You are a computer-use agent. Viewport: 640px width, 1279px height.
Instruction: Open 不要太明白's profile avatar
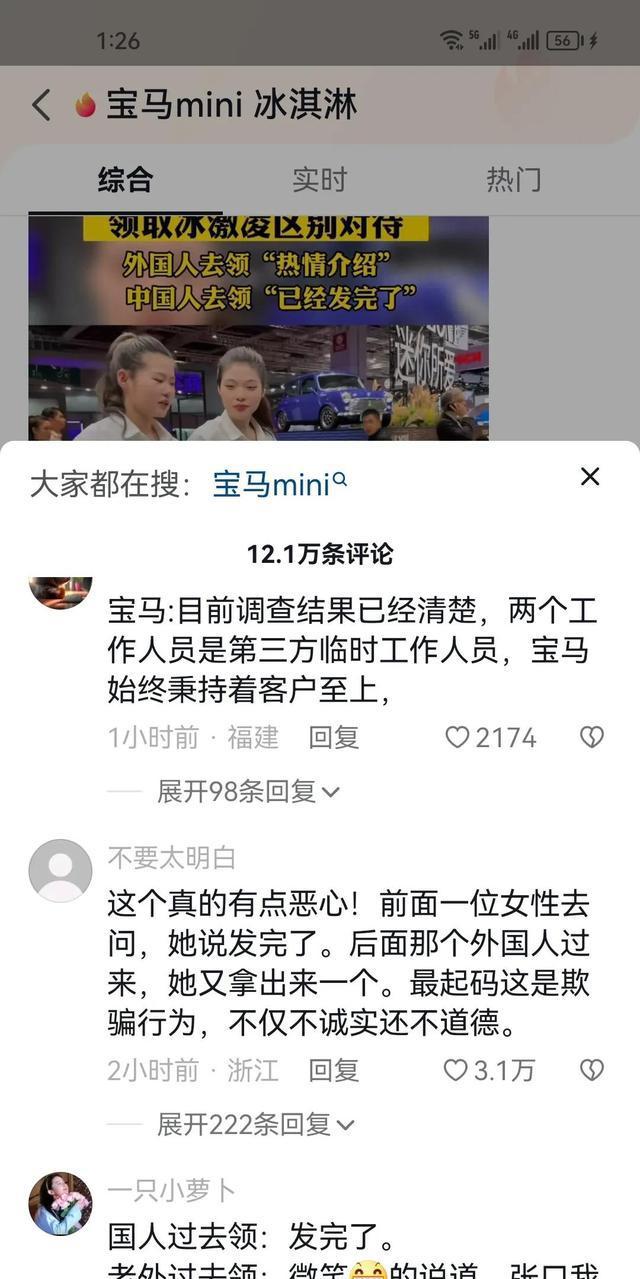(60, 871)
